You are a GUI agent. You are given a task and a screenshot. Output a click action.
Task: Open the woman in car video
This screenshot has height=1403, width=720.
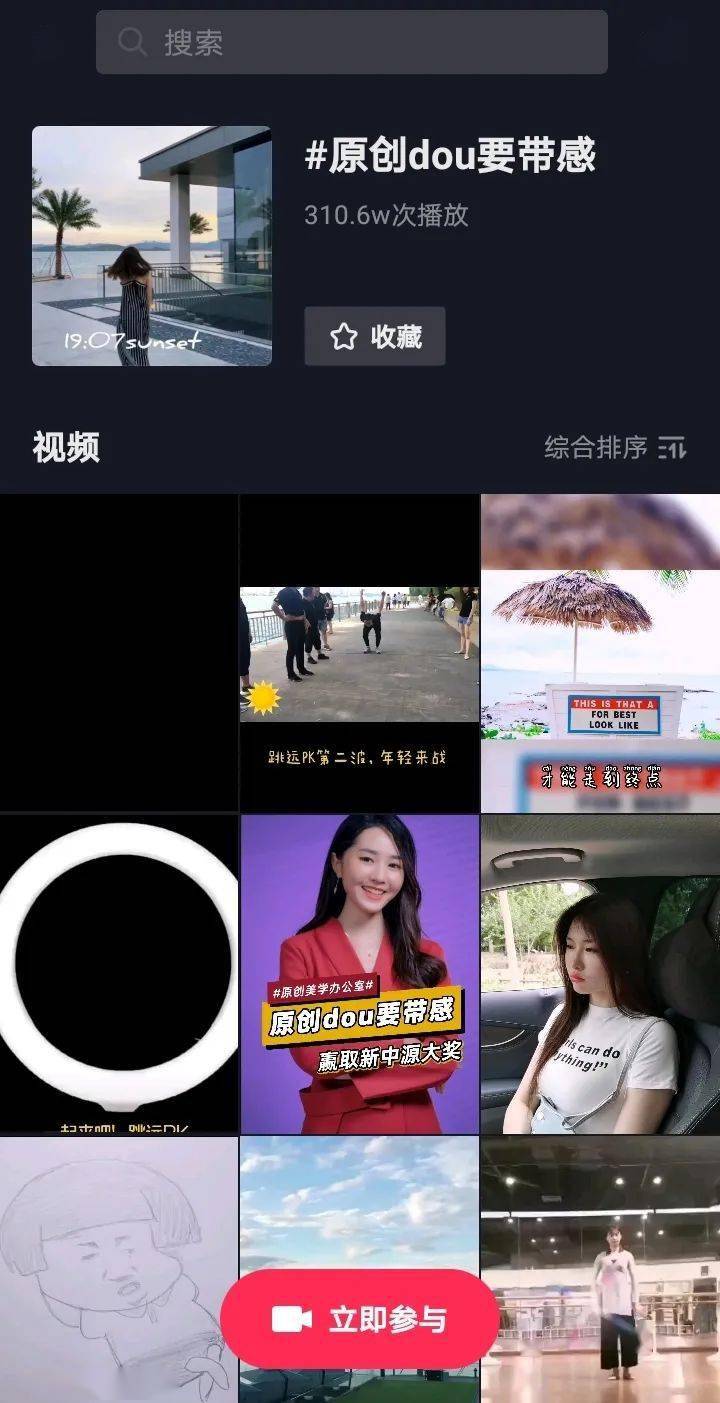point(600,973)
